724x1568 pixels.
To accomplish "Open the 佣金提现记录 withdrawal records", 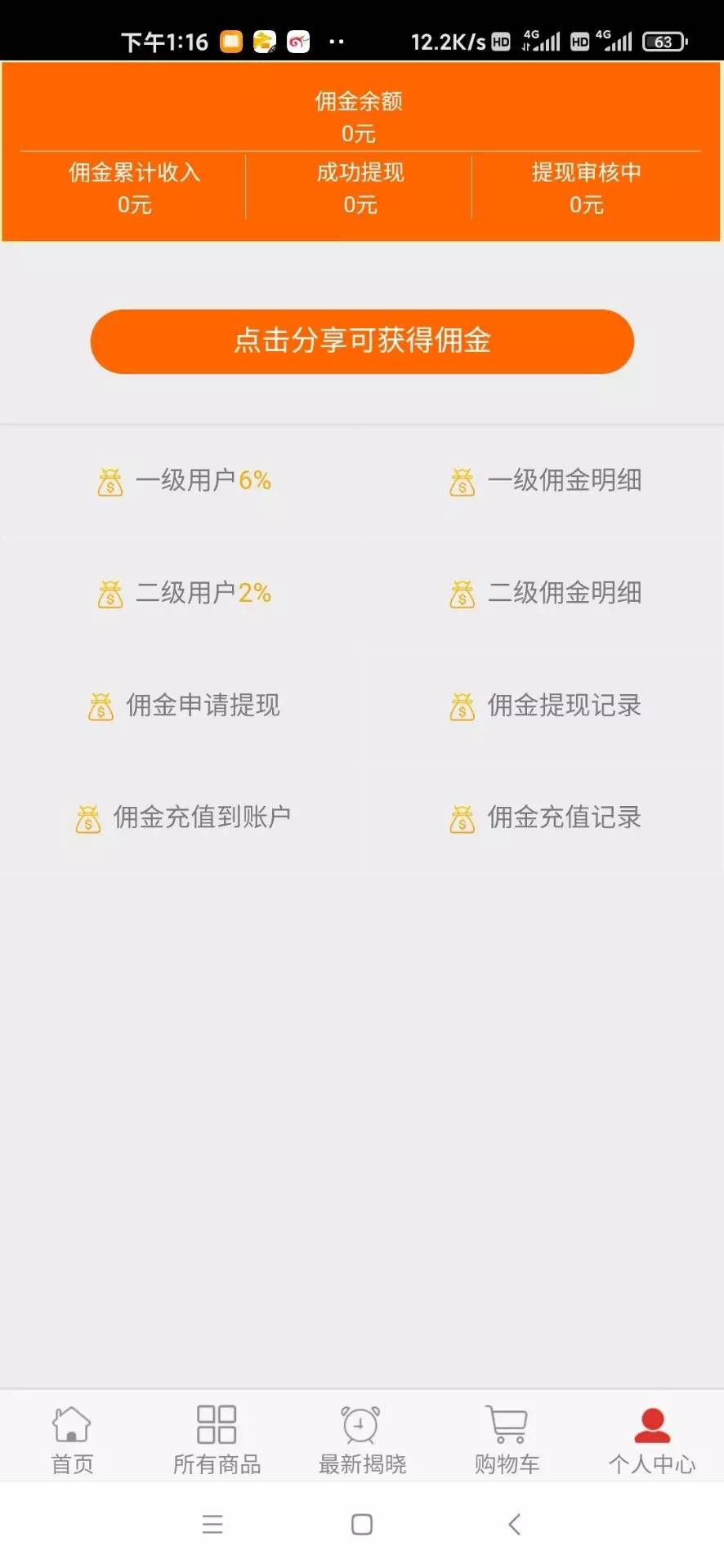I will pyautogui.click(x=565, y=705).
